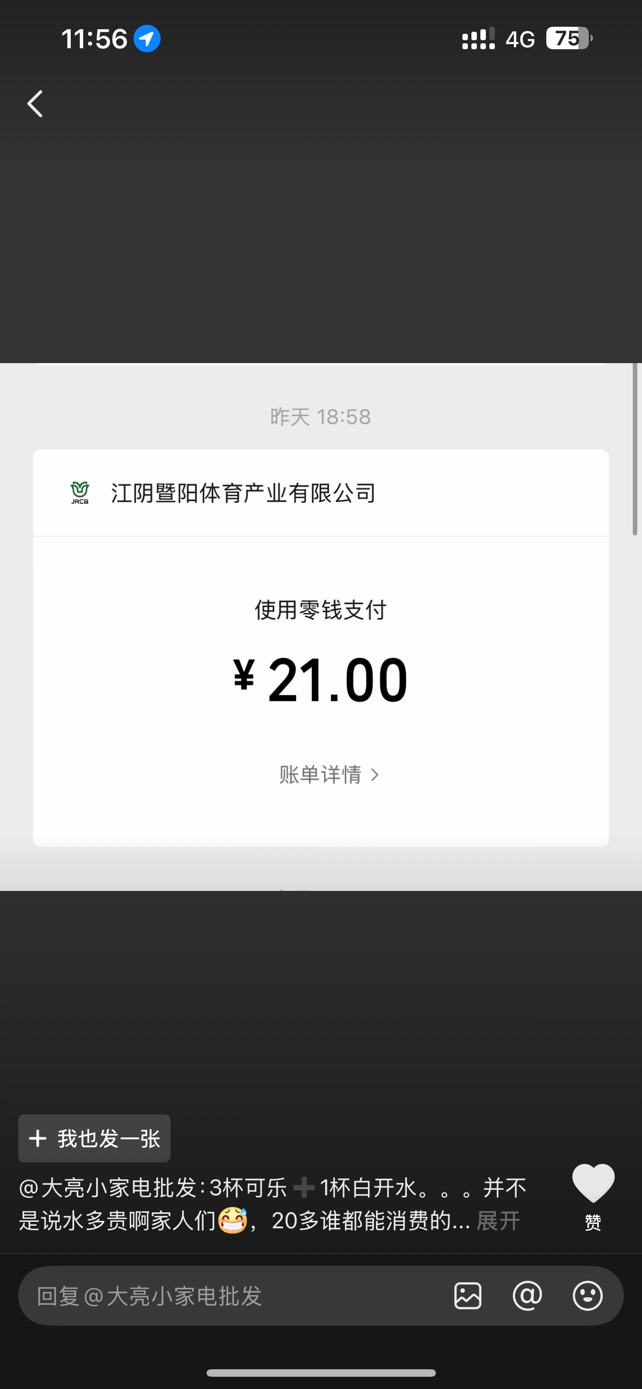The height and width of the screenshot is (1389, 642).
Task: Expand the full comment via 展开
Action: pos(498,1221)
